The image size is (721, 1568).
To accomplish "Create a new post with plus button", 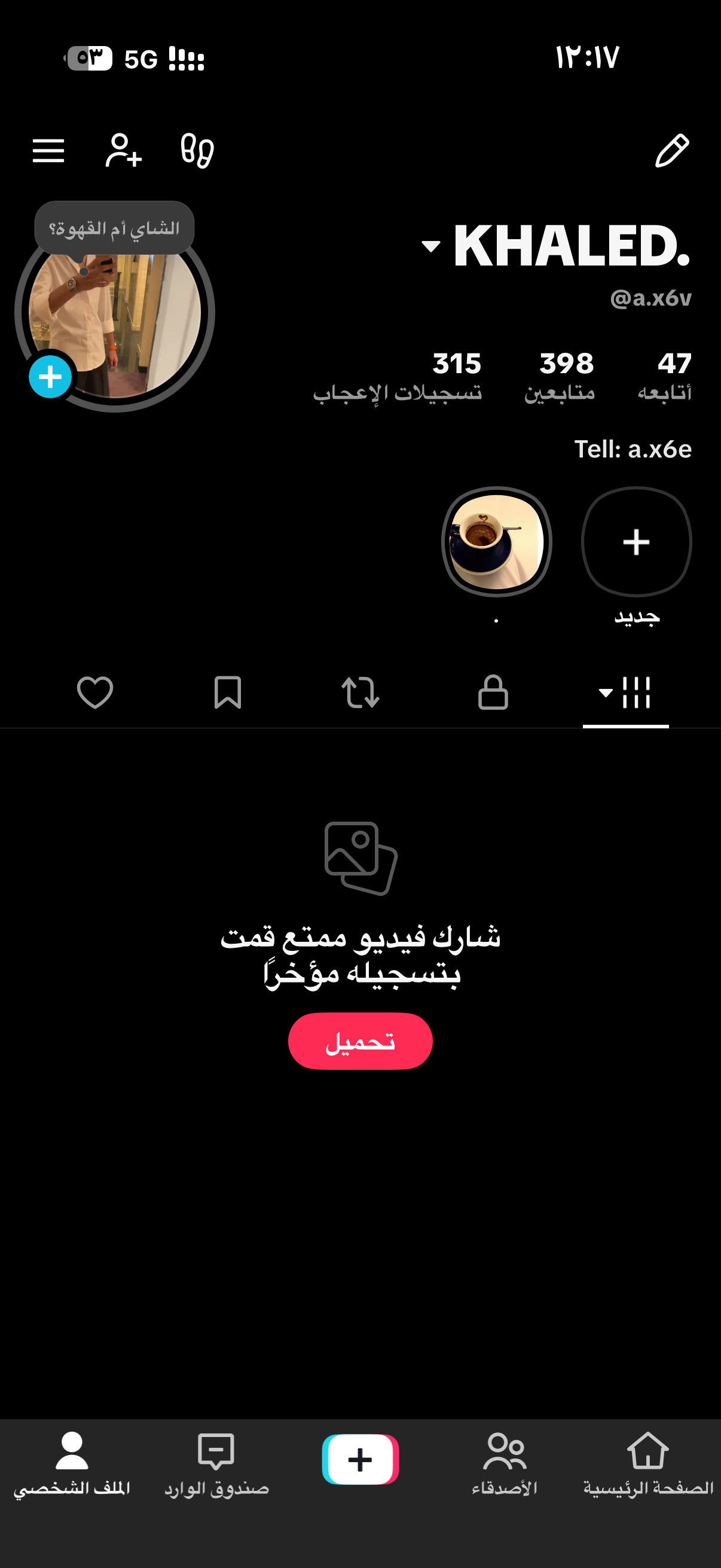I will tap(360, 1459).
